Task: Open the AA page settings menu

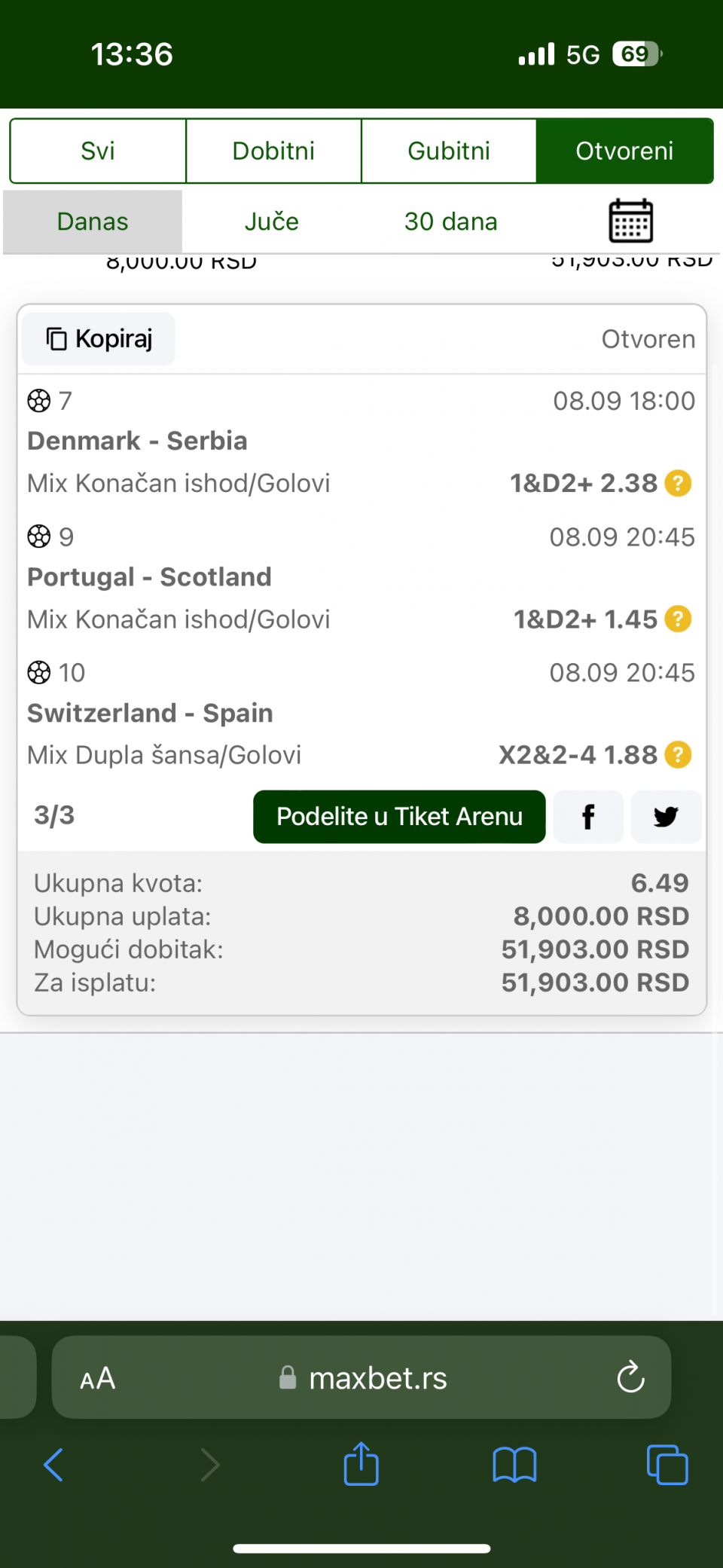Action: (x=98, y=1378)
